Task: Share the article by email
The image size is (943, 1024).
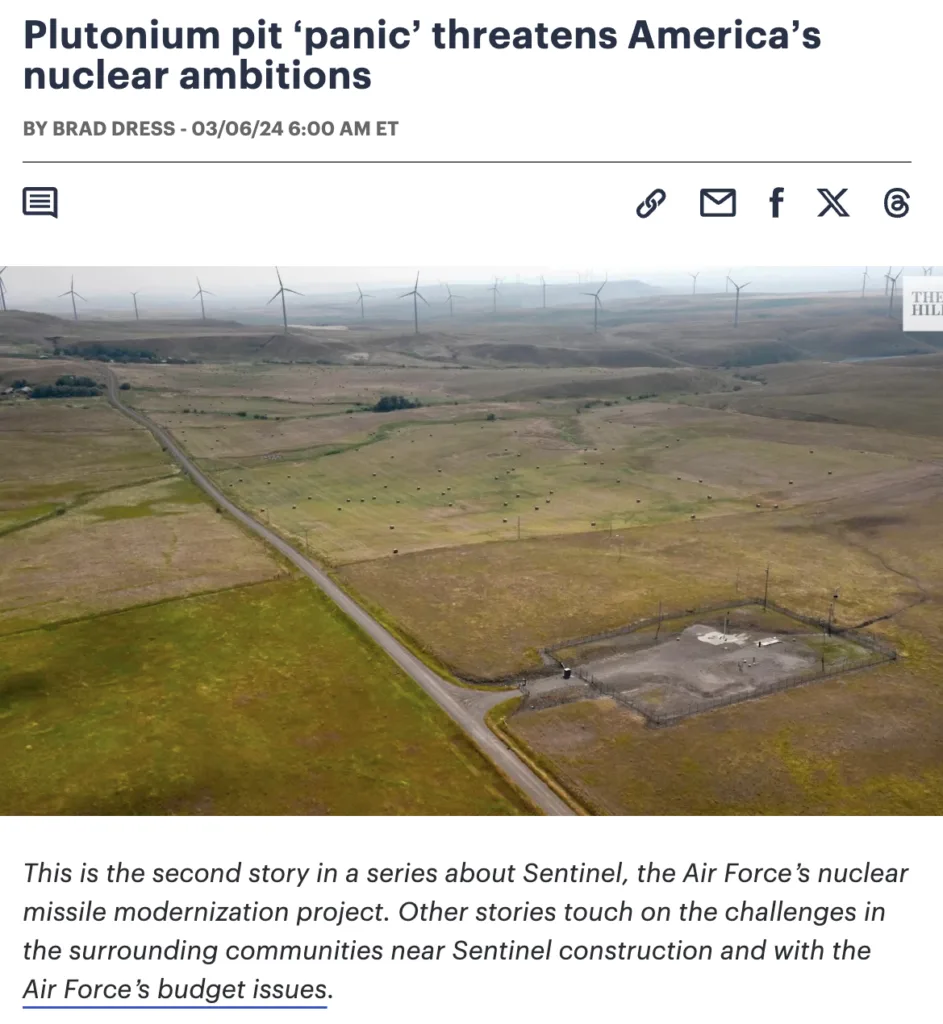Action: [717, 203]
